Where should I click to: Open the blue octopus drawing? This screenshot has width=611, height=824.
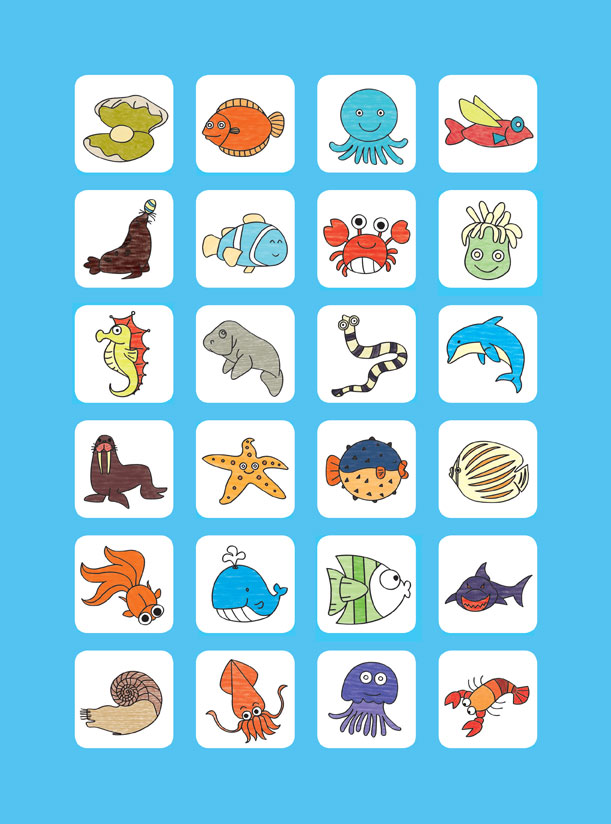(x=366, y=124)
